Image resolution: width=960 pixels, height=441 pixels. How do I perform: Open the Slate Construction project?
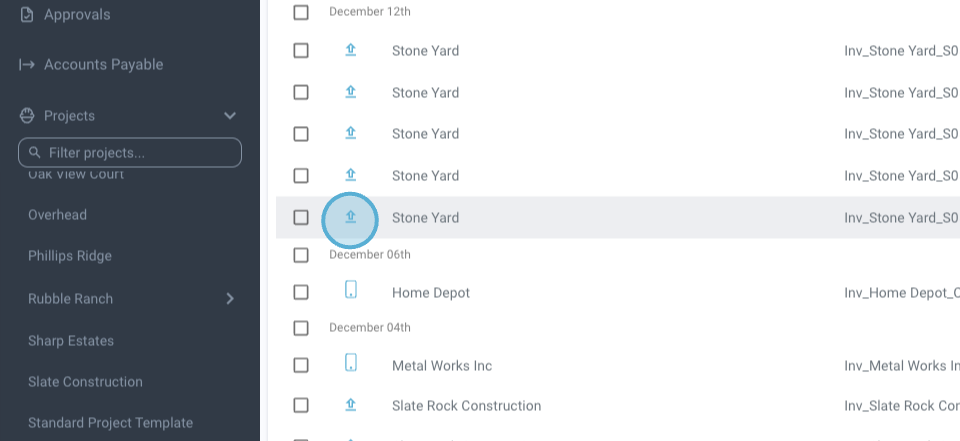pos(85,382)
